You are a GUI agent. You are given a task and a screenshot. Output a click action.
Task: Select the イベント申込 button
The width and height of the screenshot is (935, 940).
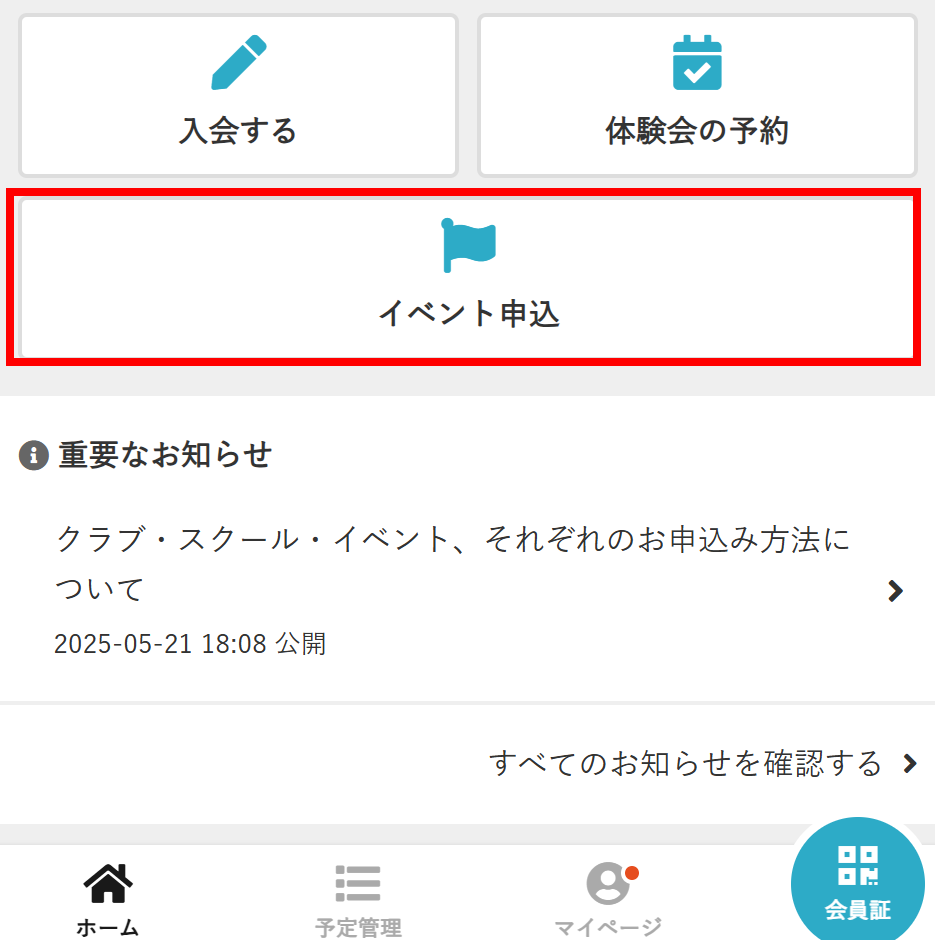[x=467, y=277]
